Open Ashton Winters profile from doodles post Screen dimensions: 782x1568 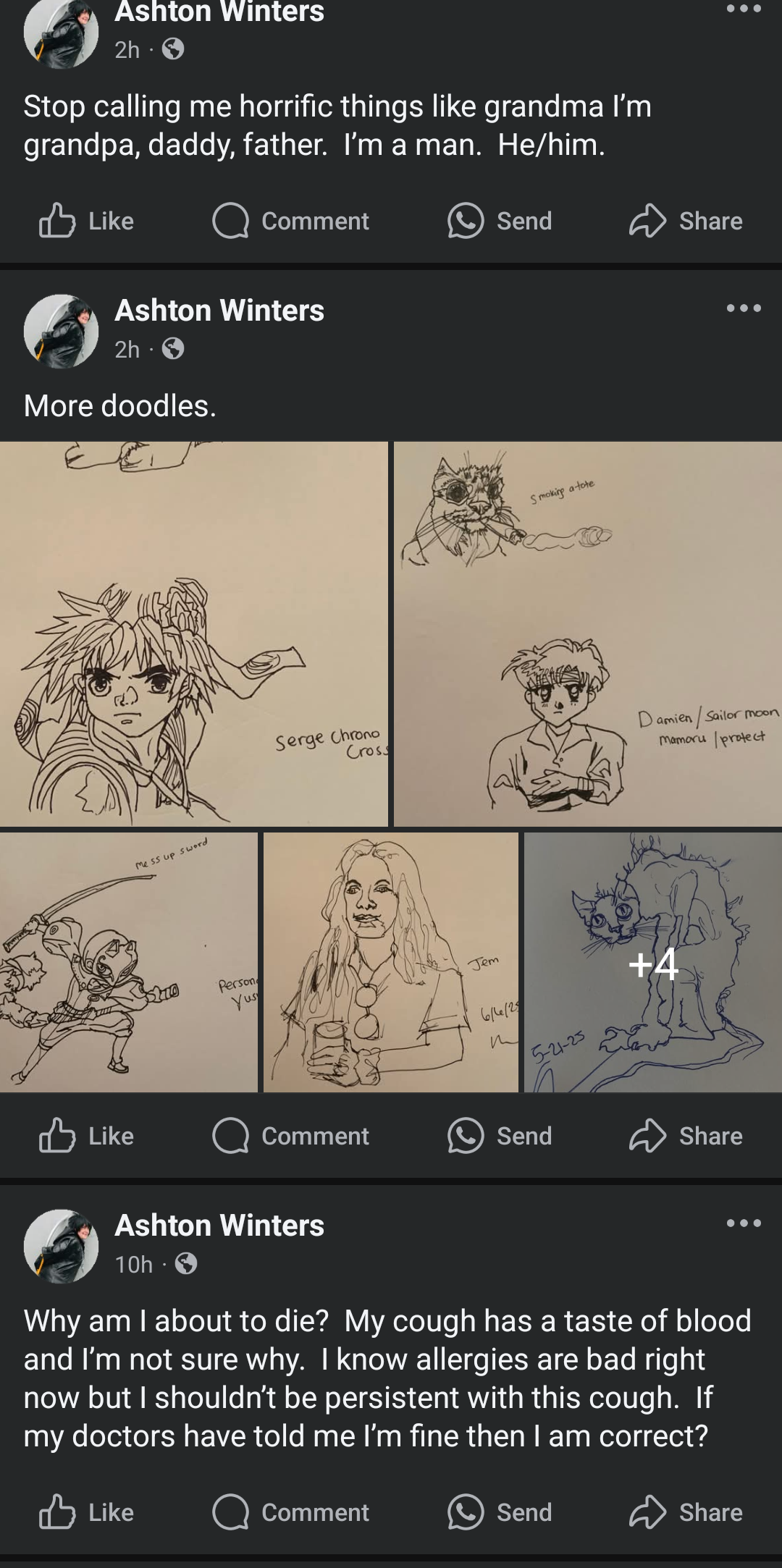tap(219, 311)
